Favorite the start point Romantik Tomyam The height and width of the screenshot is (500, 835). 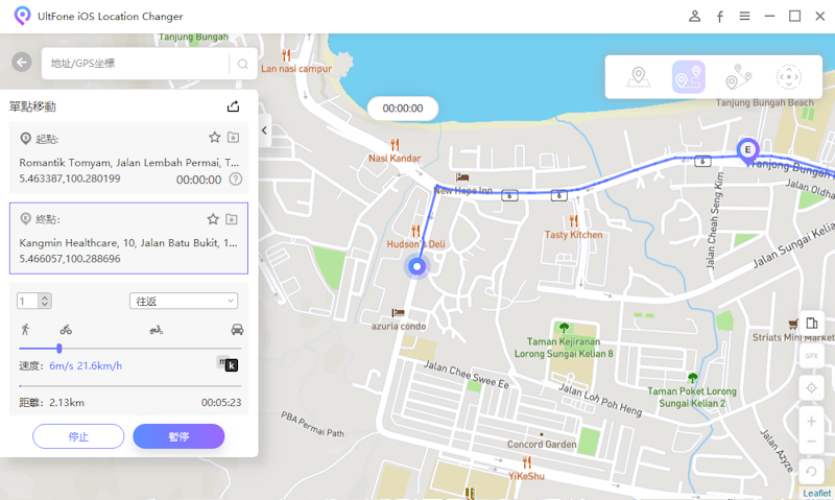(214, 137)
